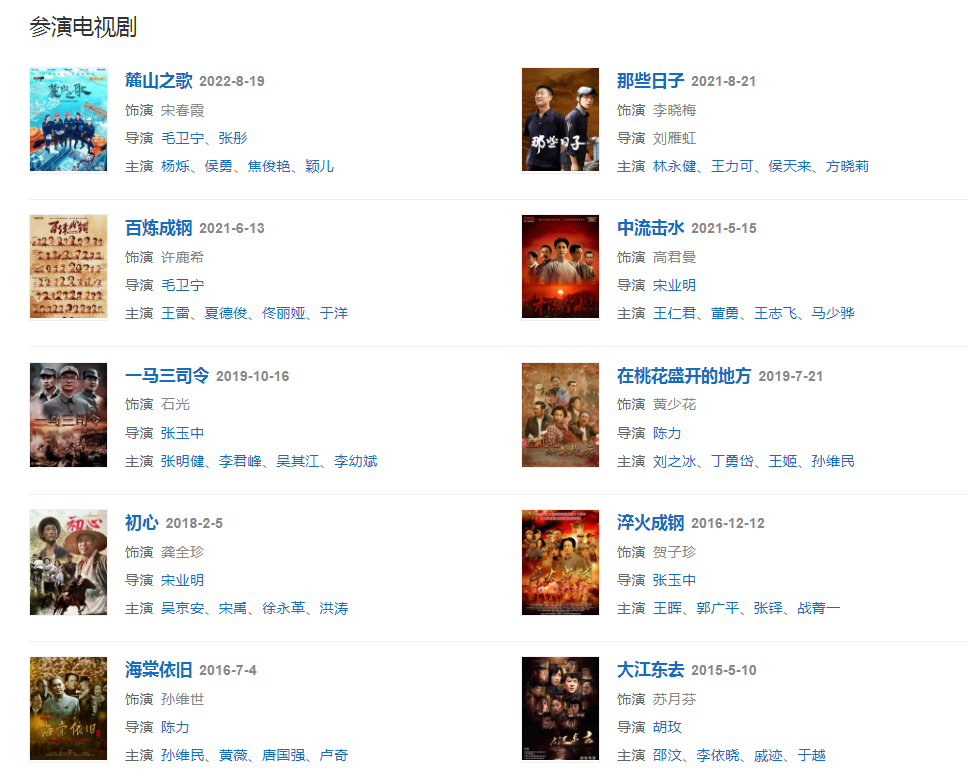968x781 pixels.
Task: Open actor 杨烁's profile link
Action: (175, 166)
